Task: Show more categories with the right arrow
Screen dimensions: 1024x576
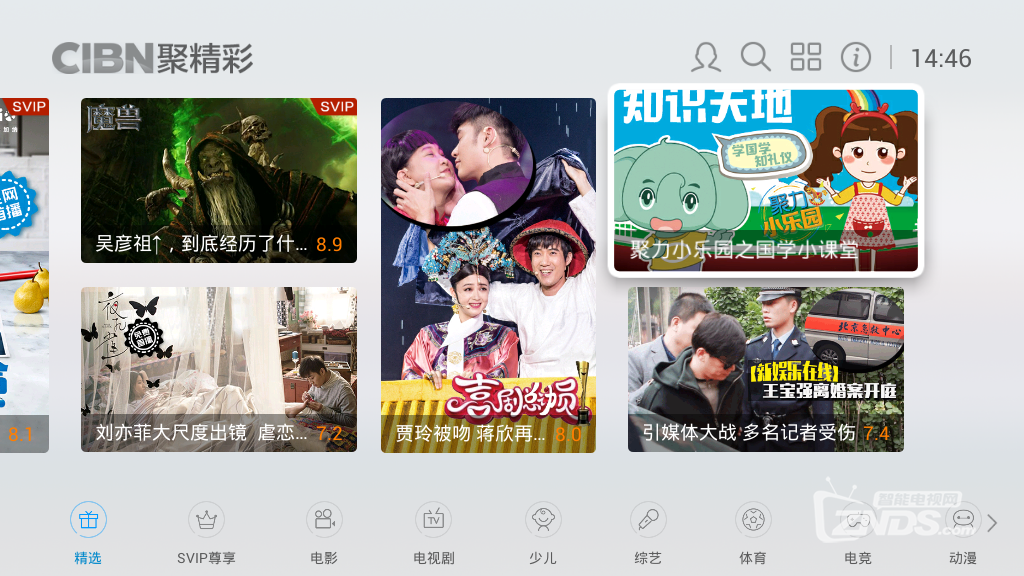Action: 992,523
